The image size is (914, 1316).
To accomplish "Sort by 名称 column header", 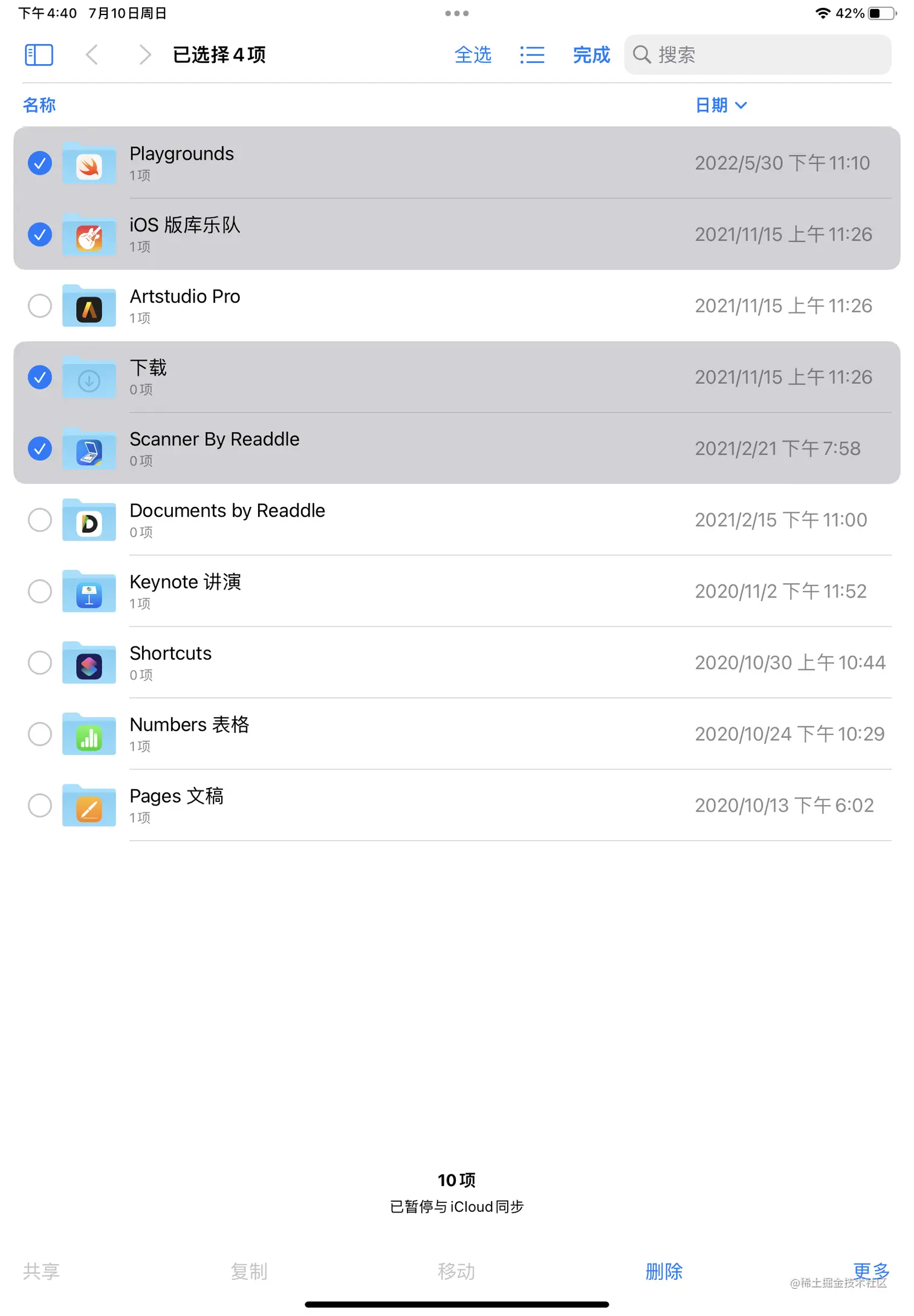I will click(x=39, y=105).
